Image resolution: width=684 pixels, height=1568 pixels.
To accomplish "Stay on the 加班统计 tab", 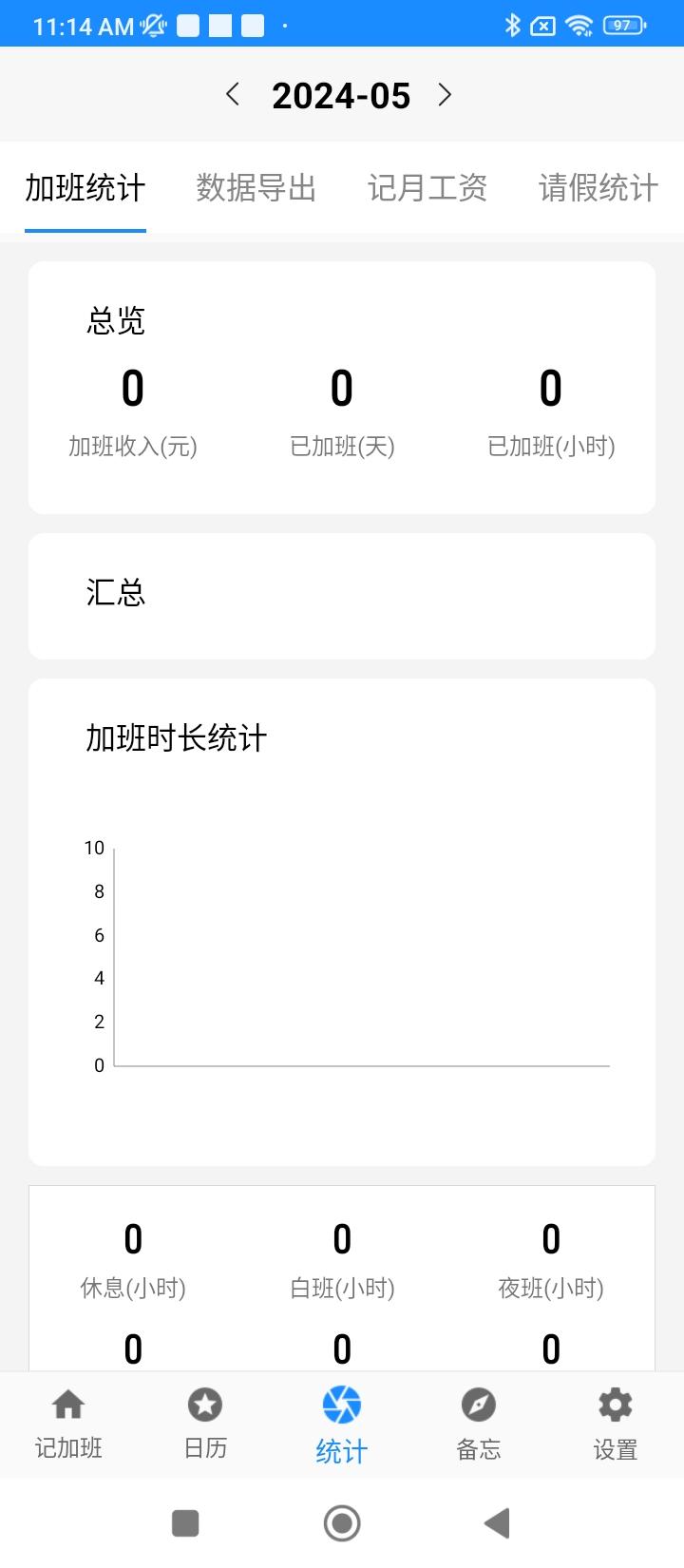I will pyautogui.click(x=85, y=188).
